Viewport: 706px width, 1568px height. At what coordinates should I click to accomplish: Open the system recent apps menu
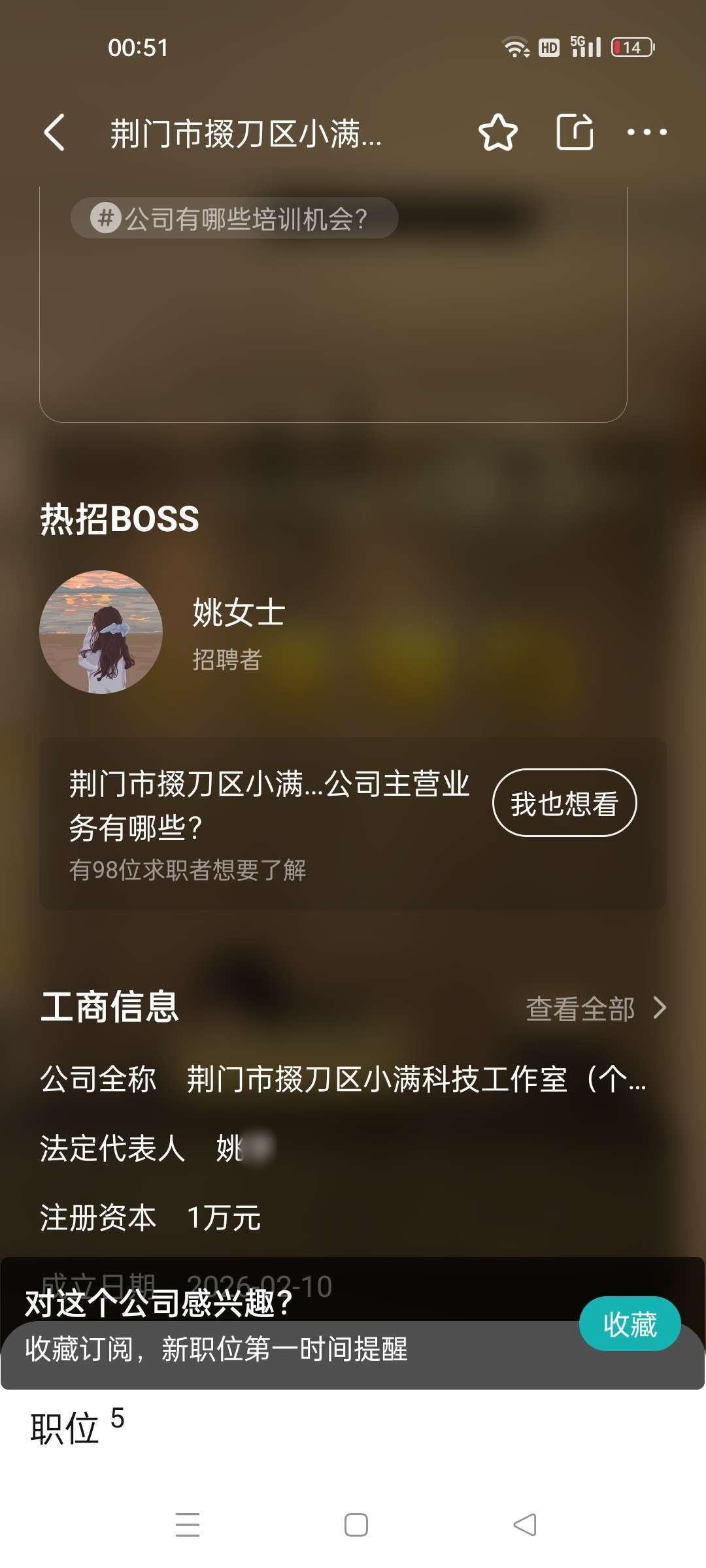188,1525
